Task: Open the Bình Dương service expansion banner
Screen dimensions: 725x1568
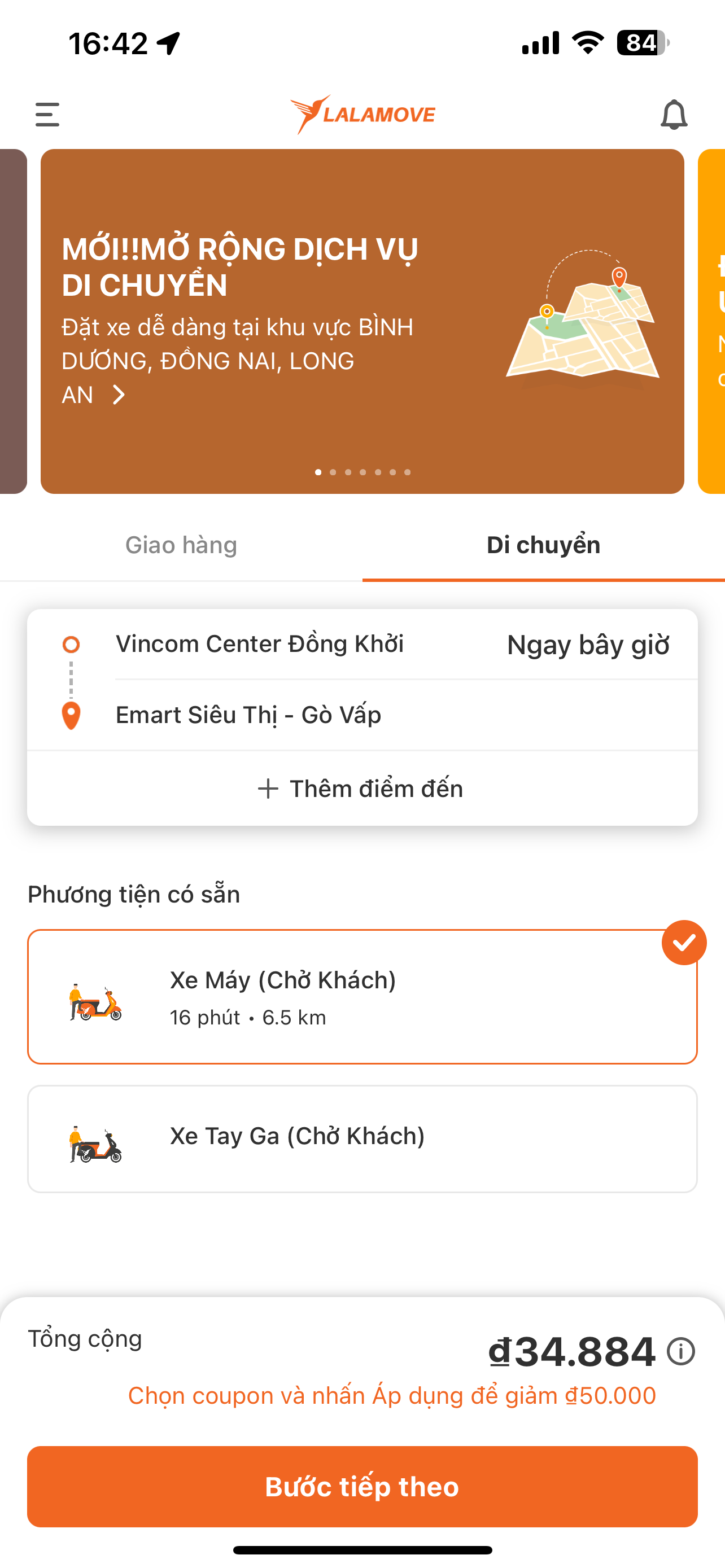Action: pos(361,321)
